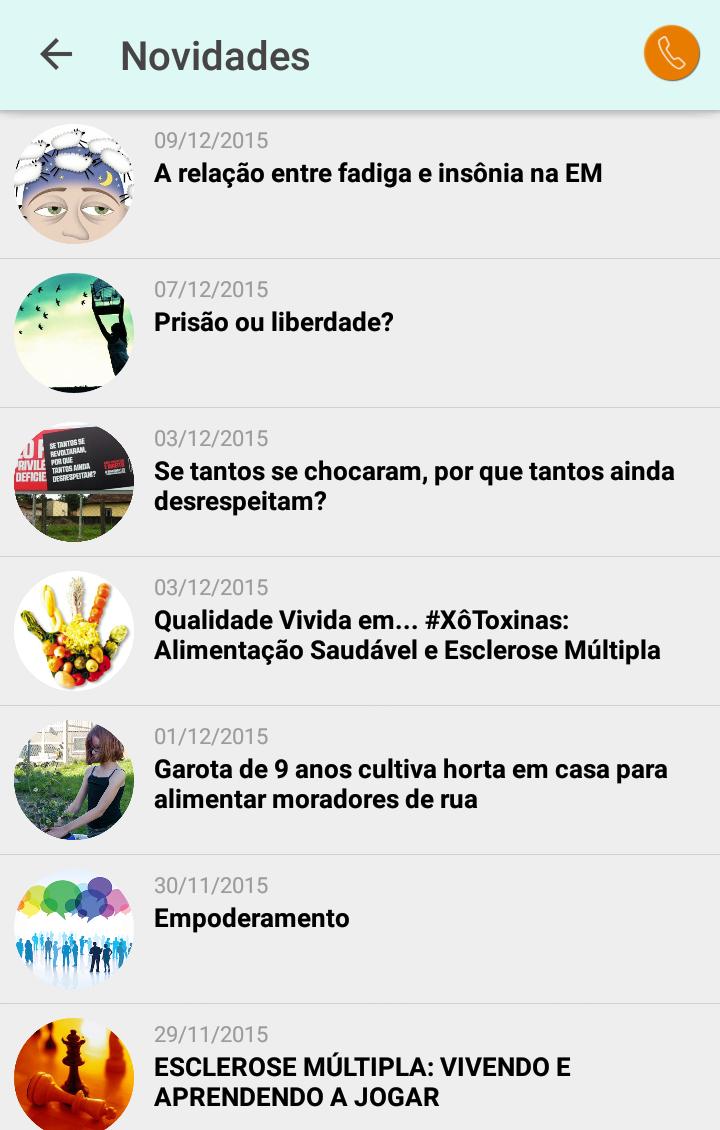Open 'Se tantos se chocaram' article
The width and height of the screenshot is (720, 1130).
coord(414,486)
